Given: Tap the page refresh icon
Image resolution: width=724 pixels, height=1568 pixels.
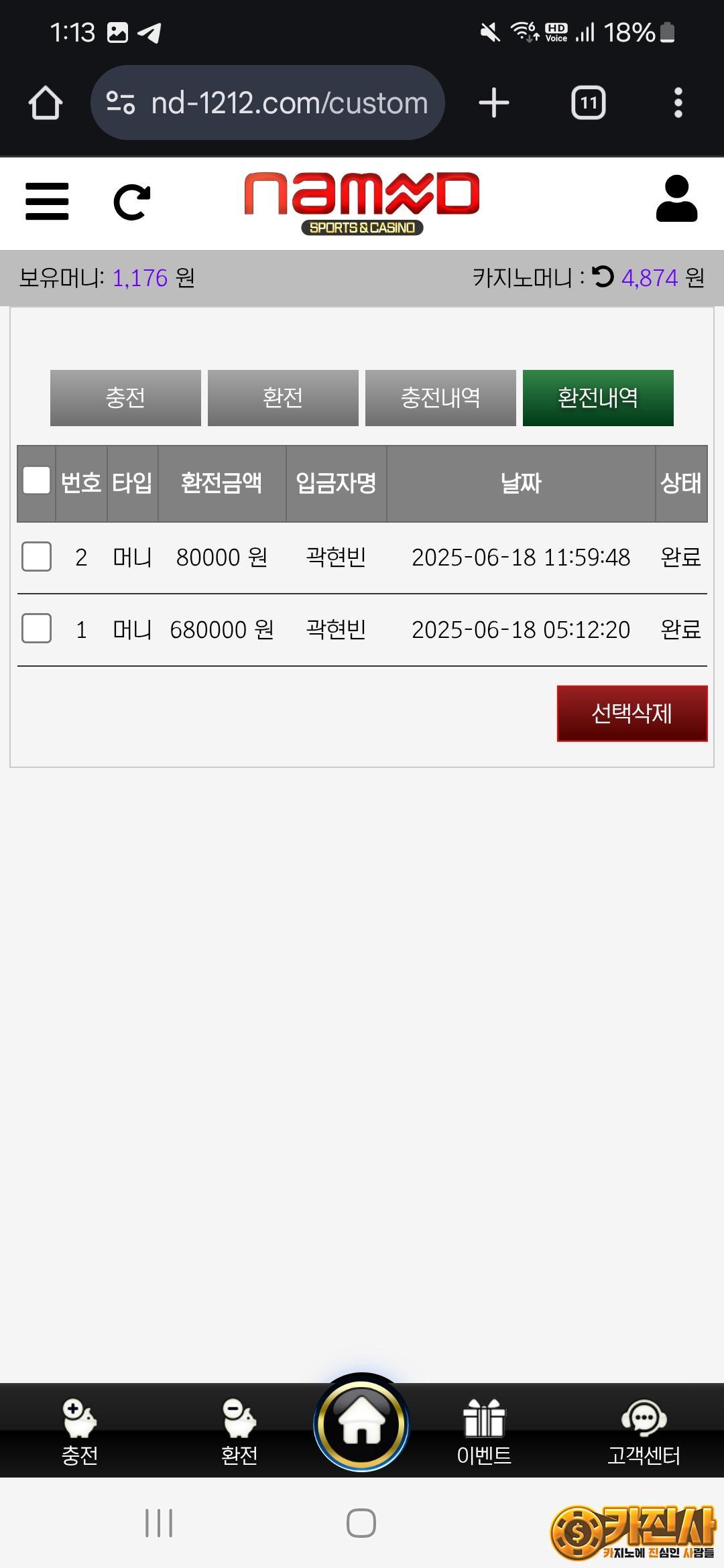Looking at the screenshot, I should tap(132, 202).
